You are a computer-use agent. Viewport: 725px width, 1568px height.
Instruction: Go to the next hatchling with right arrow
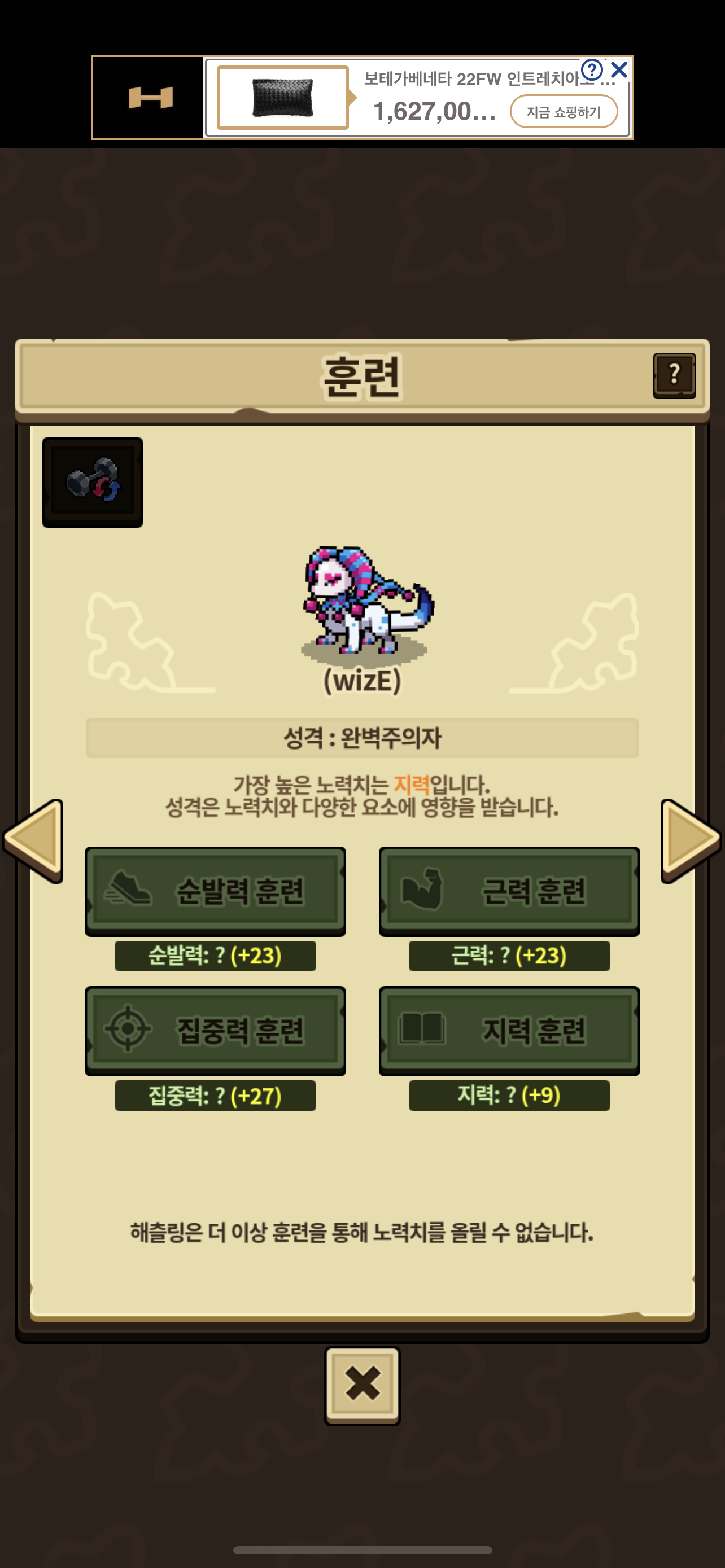(x=689, y=840)
